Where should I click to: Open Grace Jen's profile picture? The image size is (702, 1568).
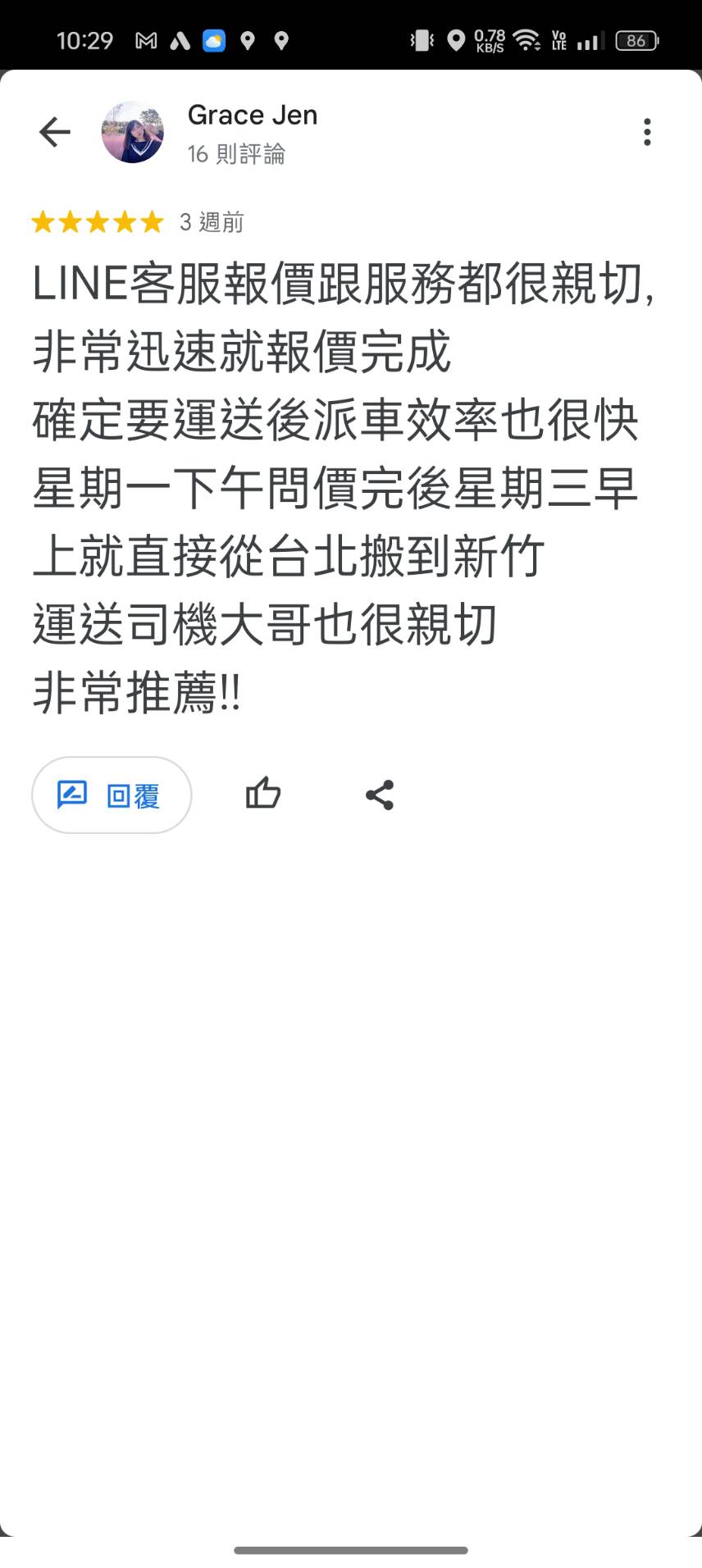tap(132, 132)
